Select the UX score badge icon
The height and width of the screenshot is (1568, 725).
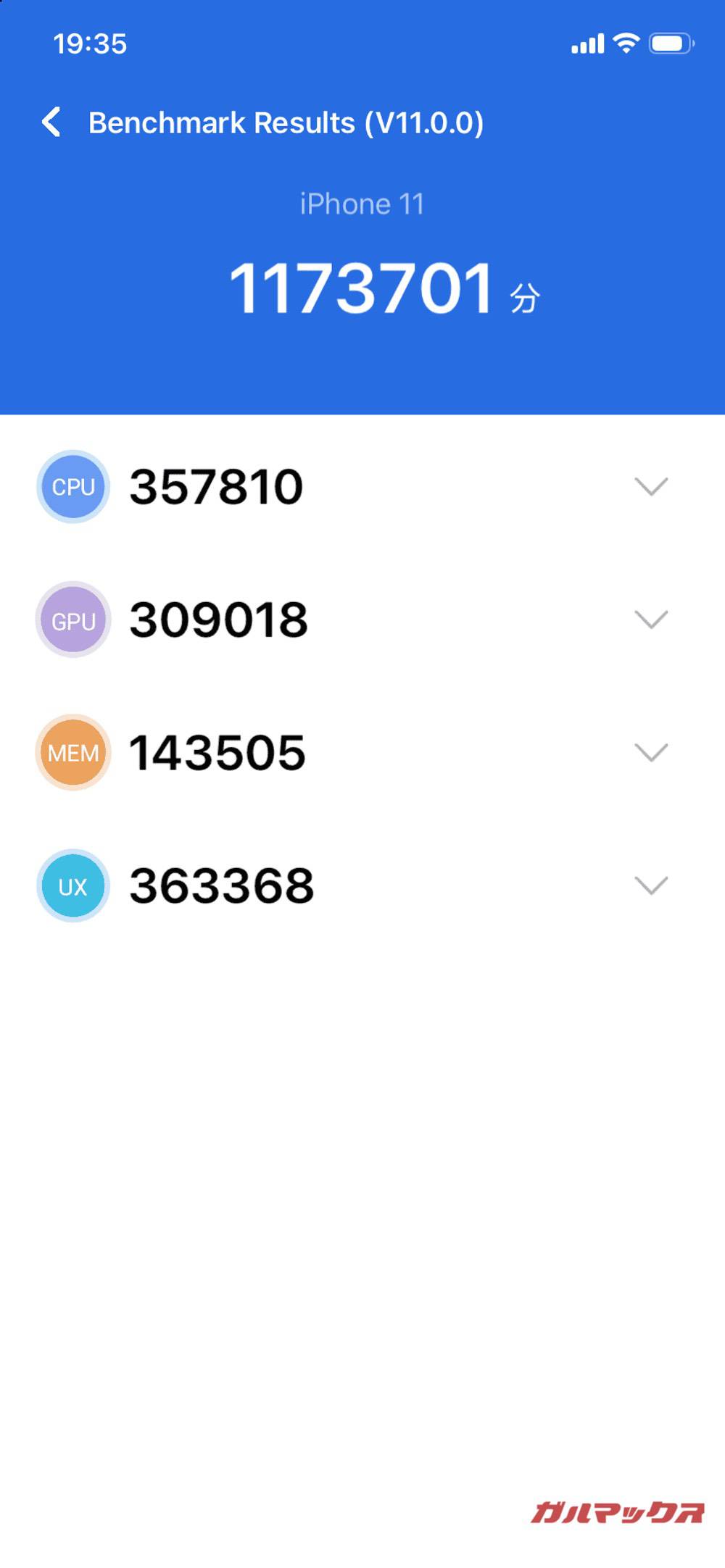pyautogui.click(x=72, y=885)
